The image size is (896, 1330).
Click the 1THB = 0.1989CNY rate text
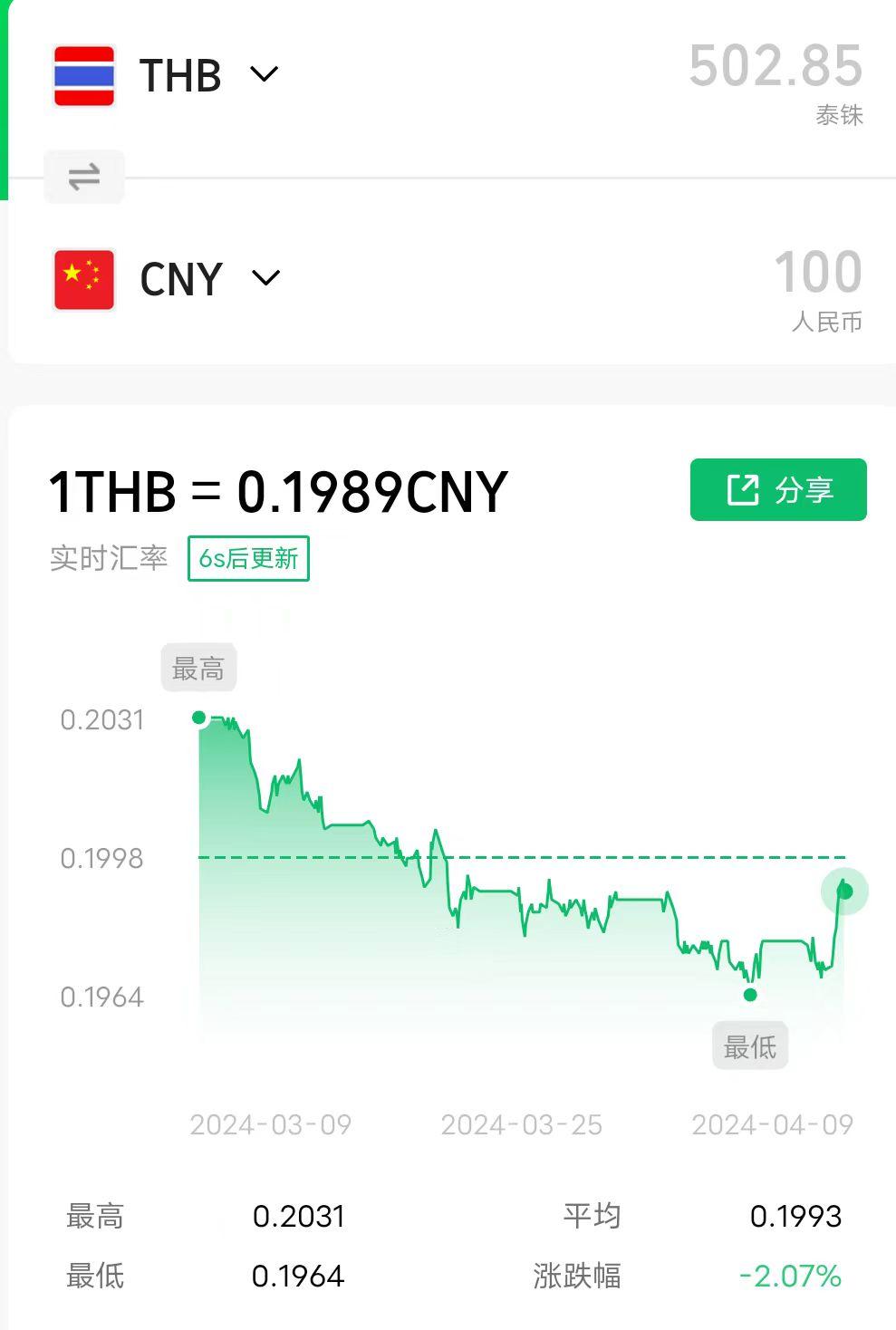(276, 489)
